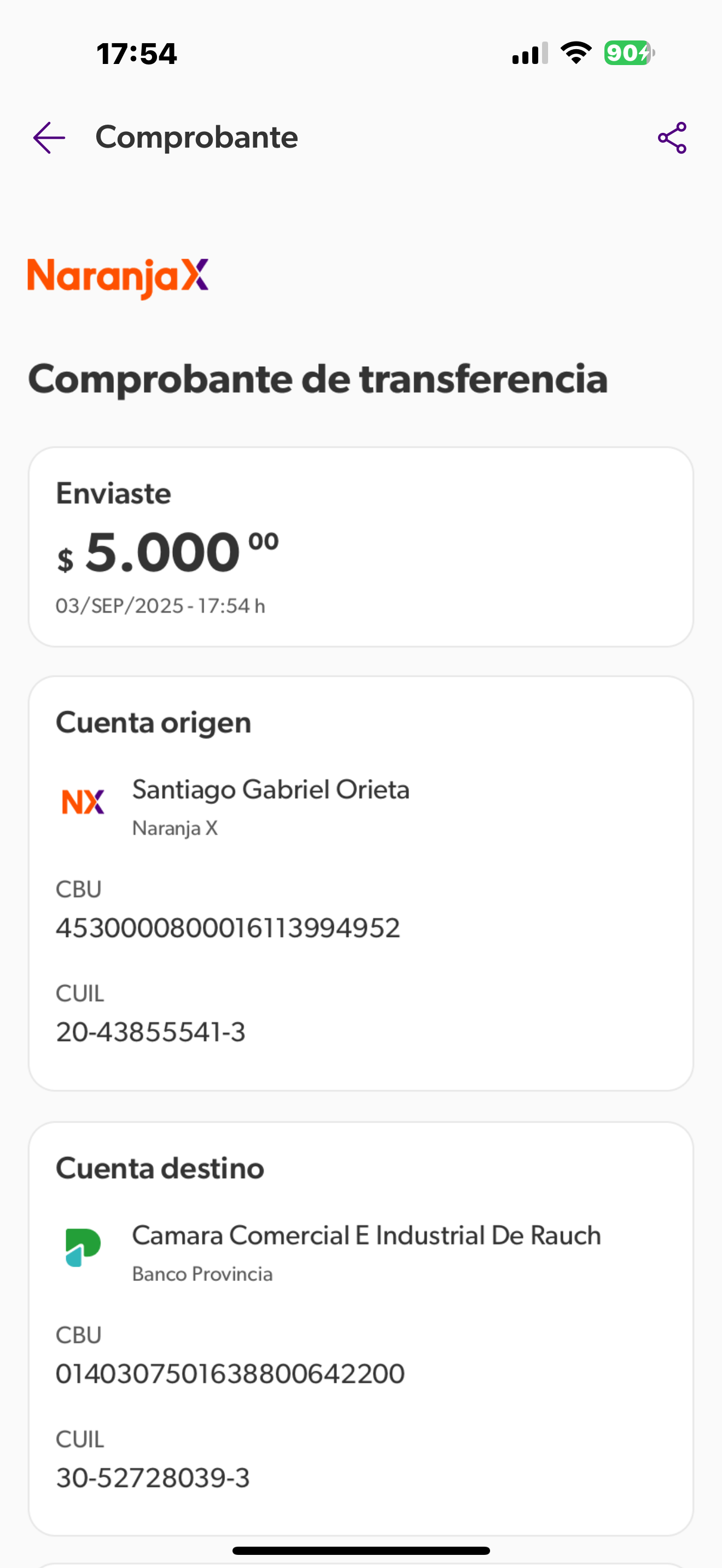Go back from the Comprobante screen
This screenshot has height=1568, width=722.
49,138
